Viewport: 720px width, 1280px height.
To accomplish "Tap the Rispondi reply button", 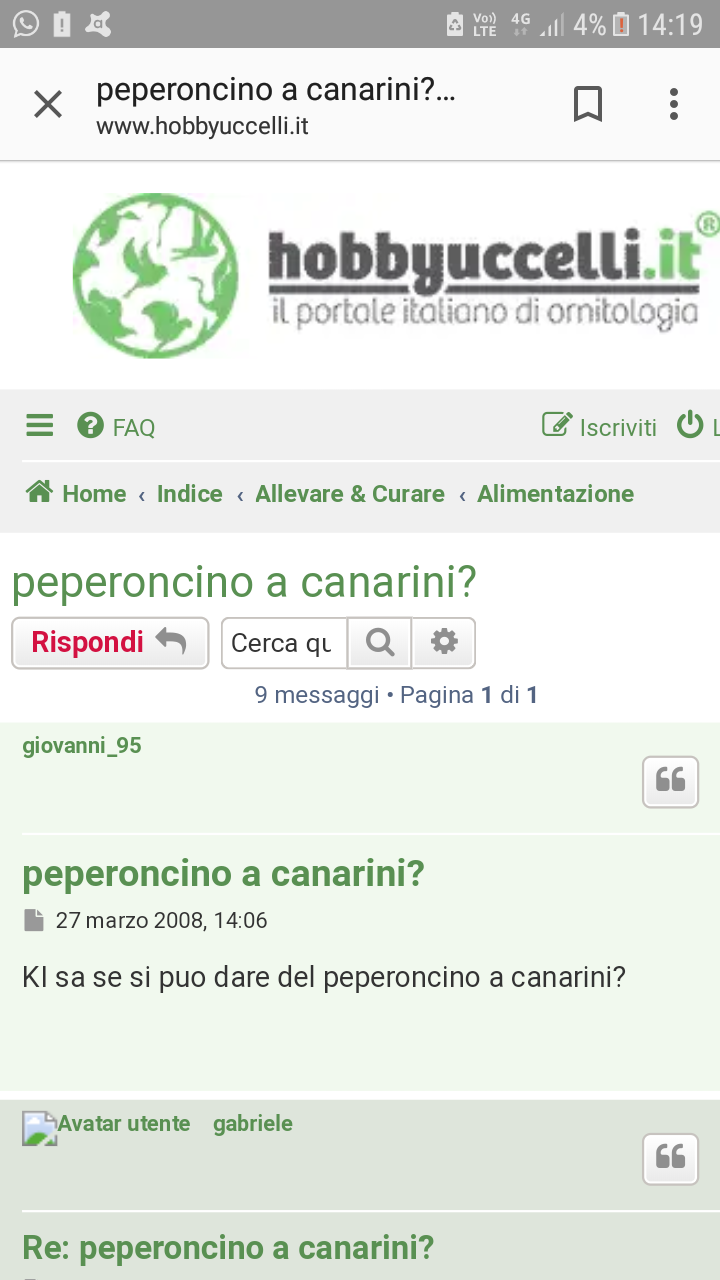I will tap(110, 642).
